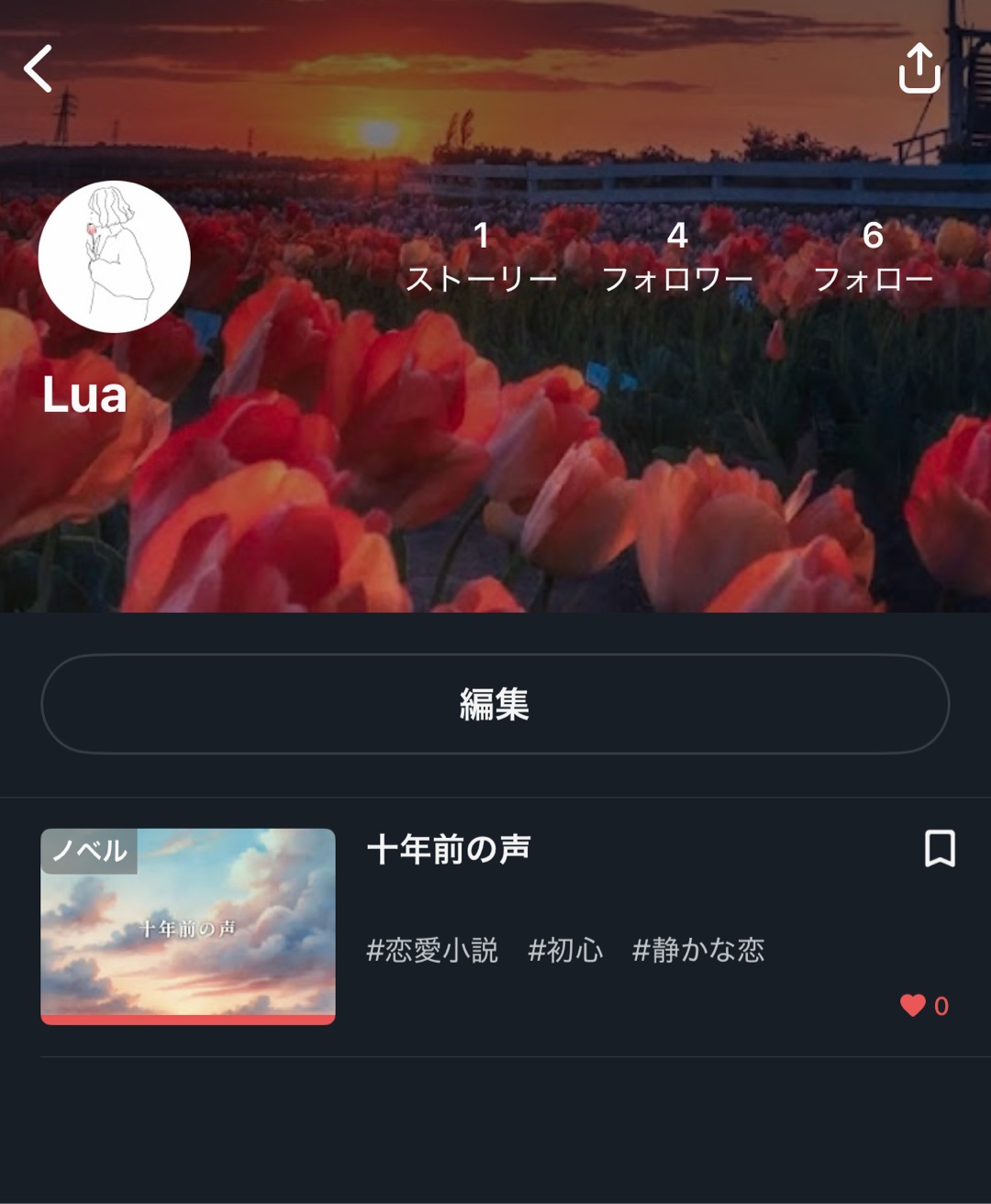Open the 十年前の声 novel cover
Image resolution: width=991 pixels, height=1204 pixels.
(188, 926)
